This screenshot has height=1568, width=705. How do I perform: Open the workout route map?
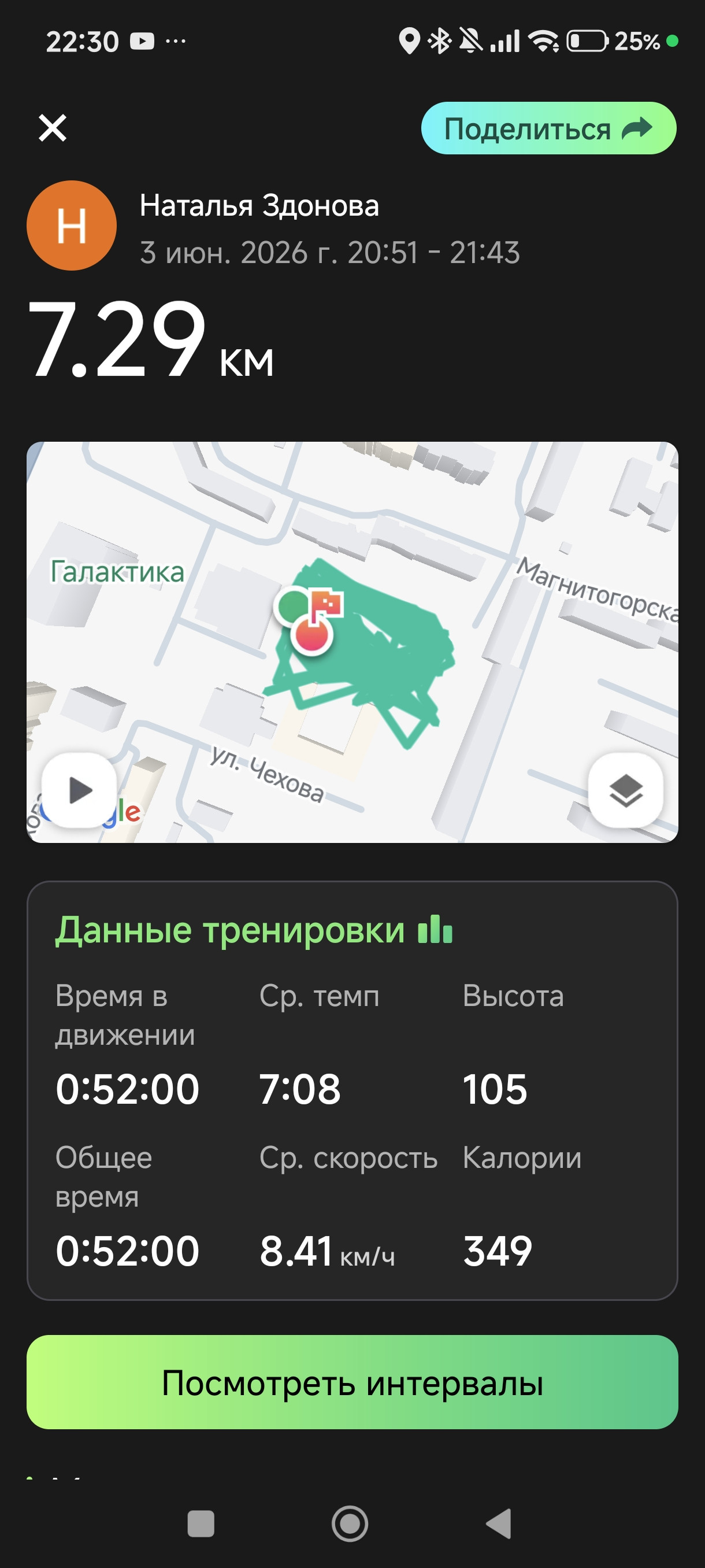pos(352,642)
